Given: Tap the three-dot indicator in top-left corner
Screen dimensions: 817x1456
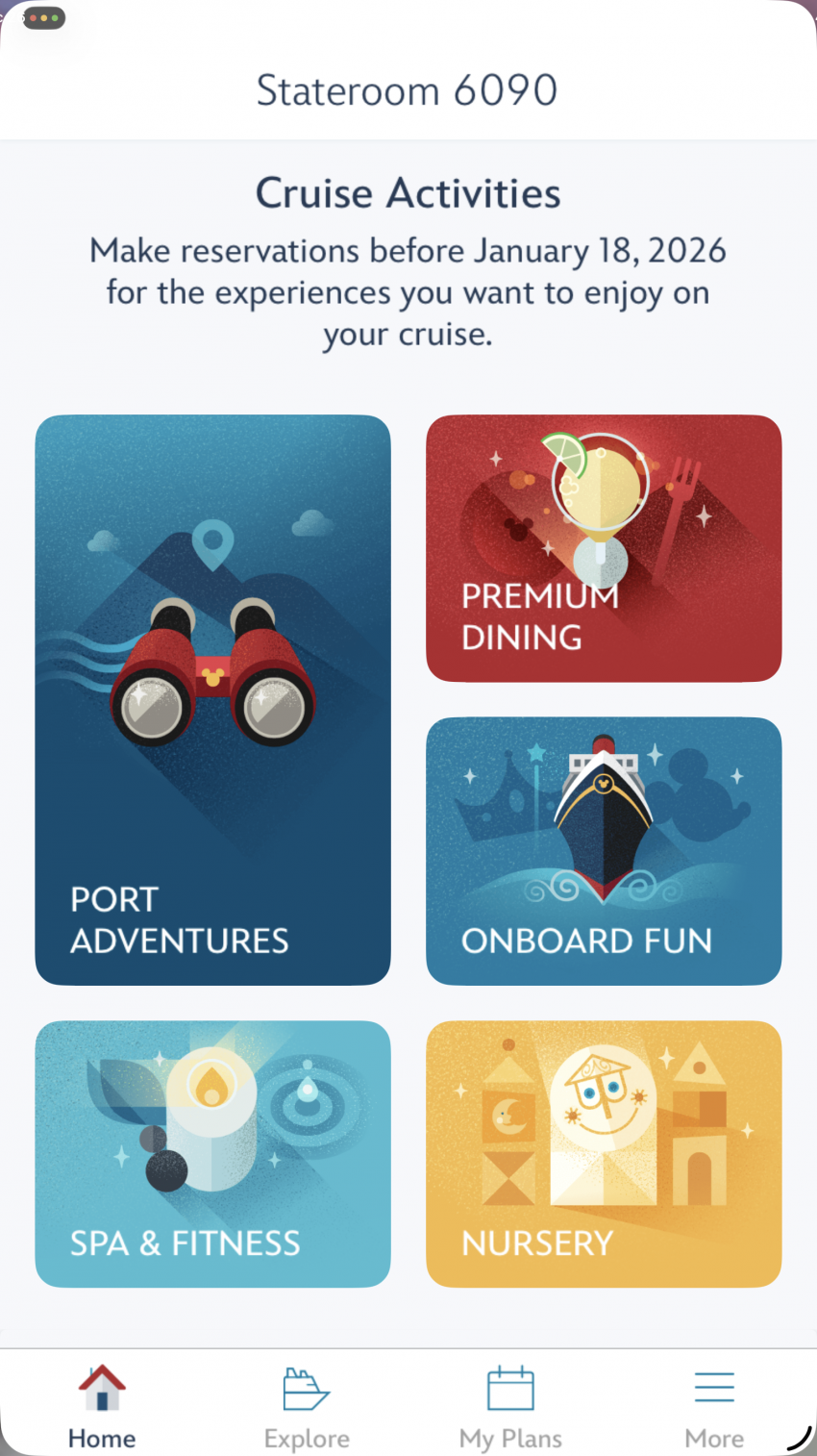Looking at the screenshot, I should pyautogui.click(x=41, y=18).
